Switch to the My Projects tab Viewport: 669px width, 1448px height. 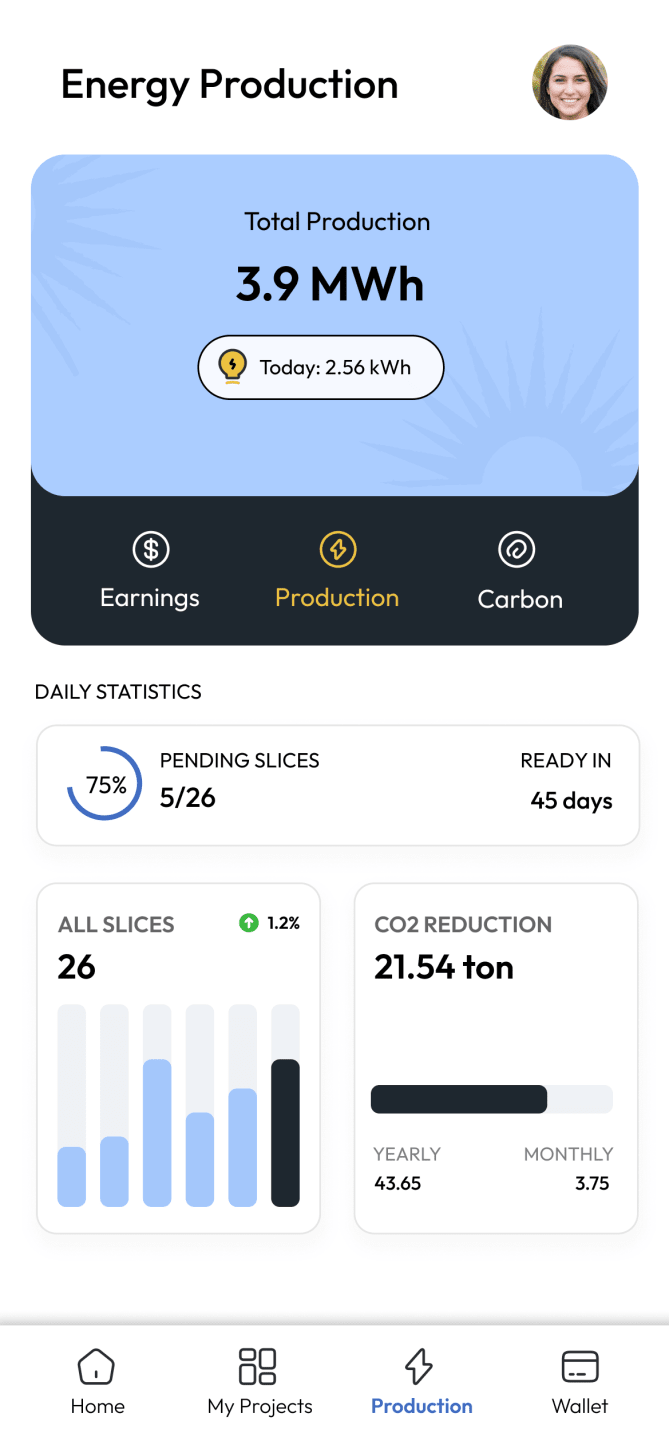tap(259, 1381)
